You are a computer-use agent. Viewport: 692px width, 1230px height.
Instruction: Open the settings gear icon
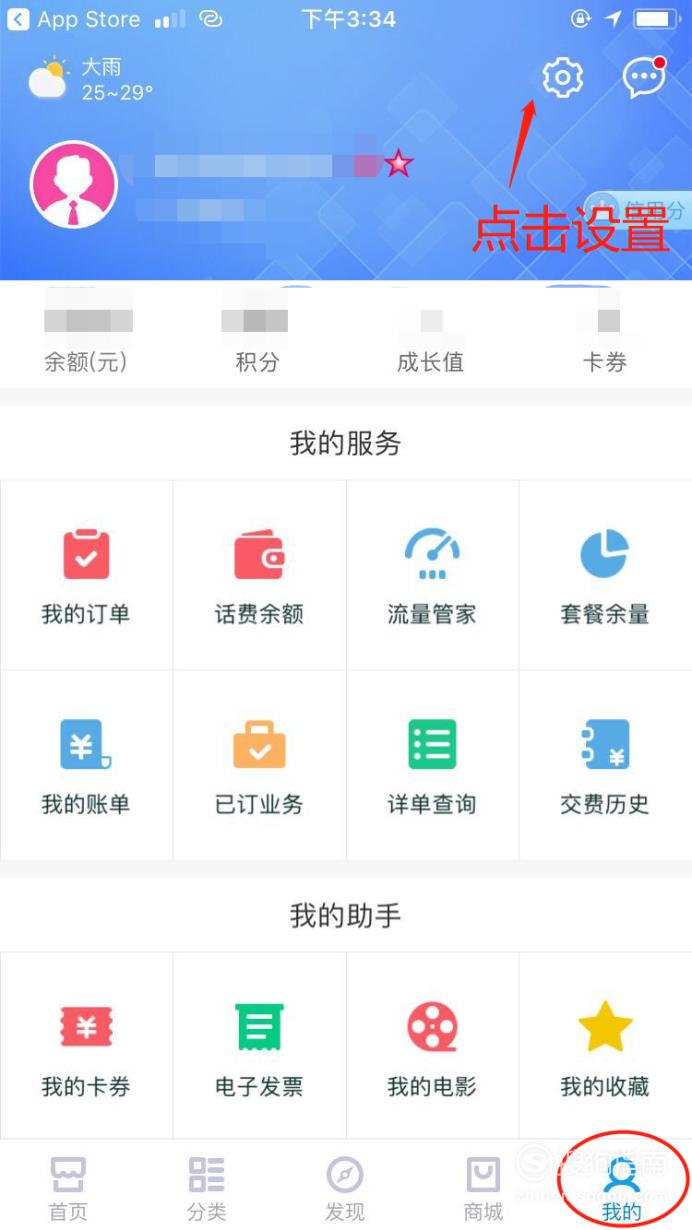(562, 78)
